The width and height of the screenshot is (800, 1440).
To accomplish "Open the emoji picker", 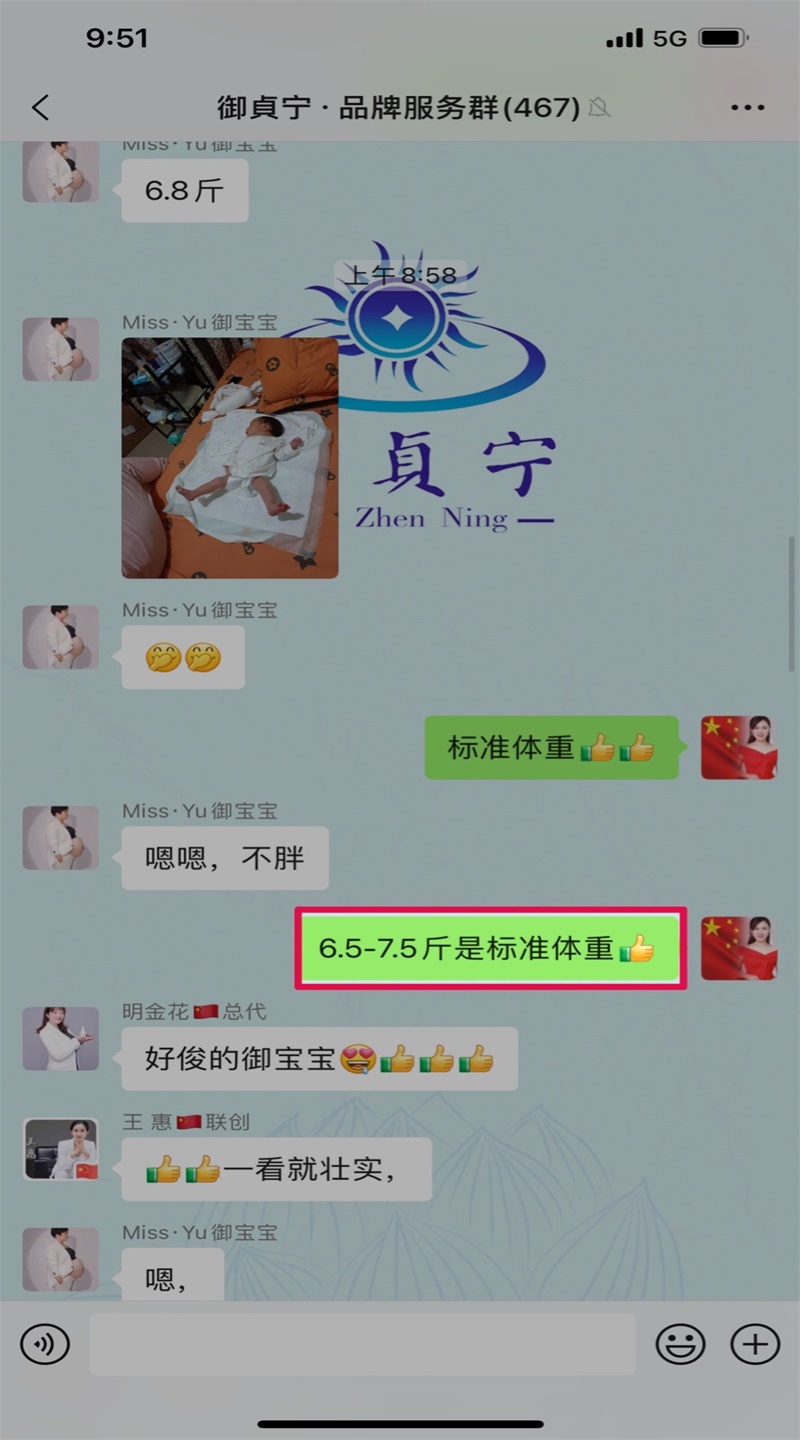I will pos(680,1344).
